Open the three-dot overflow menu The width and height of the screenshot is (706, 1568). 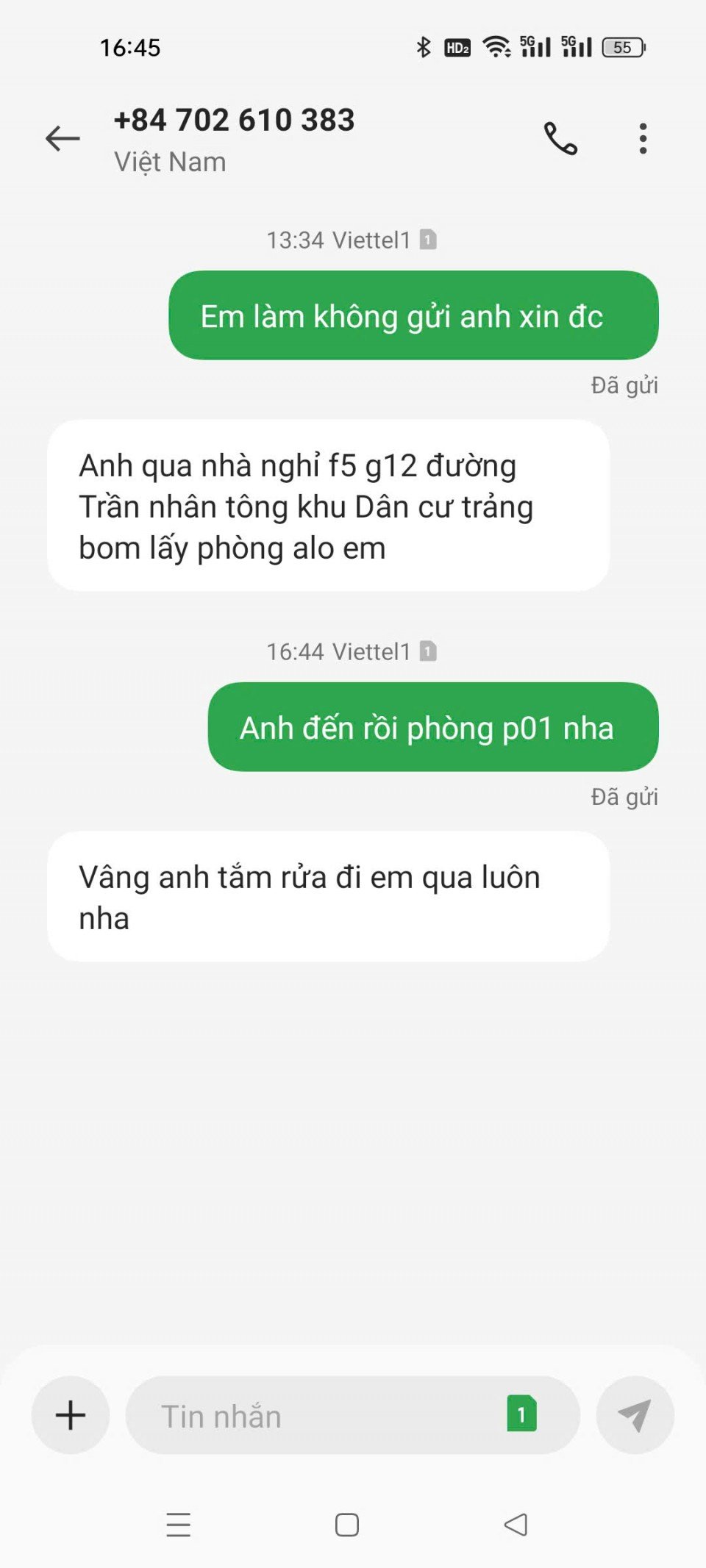pyautogui.click(x=643, y=138)
